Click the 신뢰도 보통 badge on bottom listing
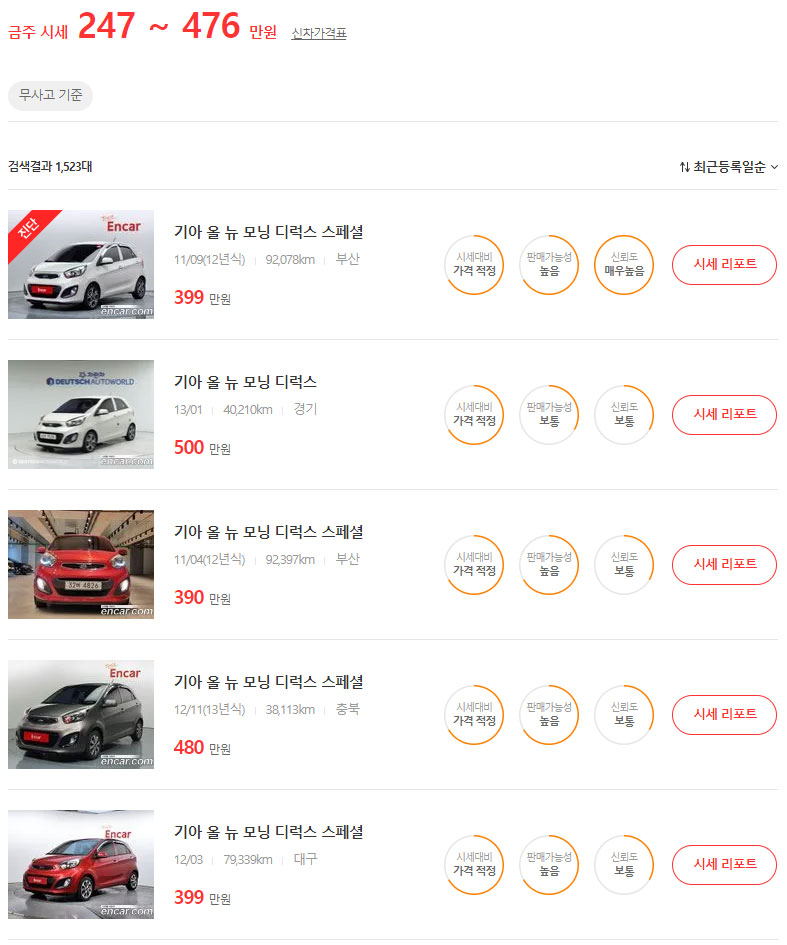787x945 pixels. click(x=622, y=864)
